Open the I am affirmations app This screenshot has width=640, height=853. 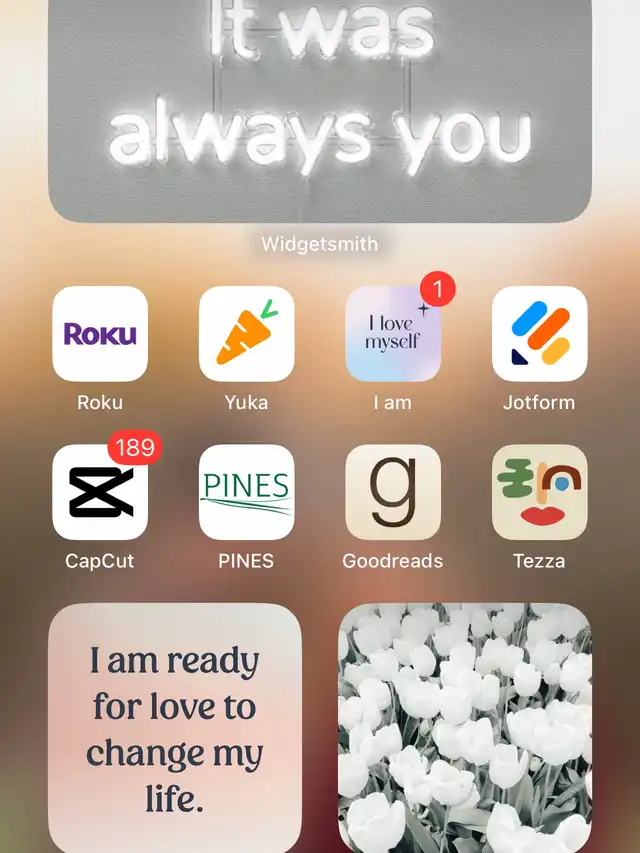click(393, 334)
